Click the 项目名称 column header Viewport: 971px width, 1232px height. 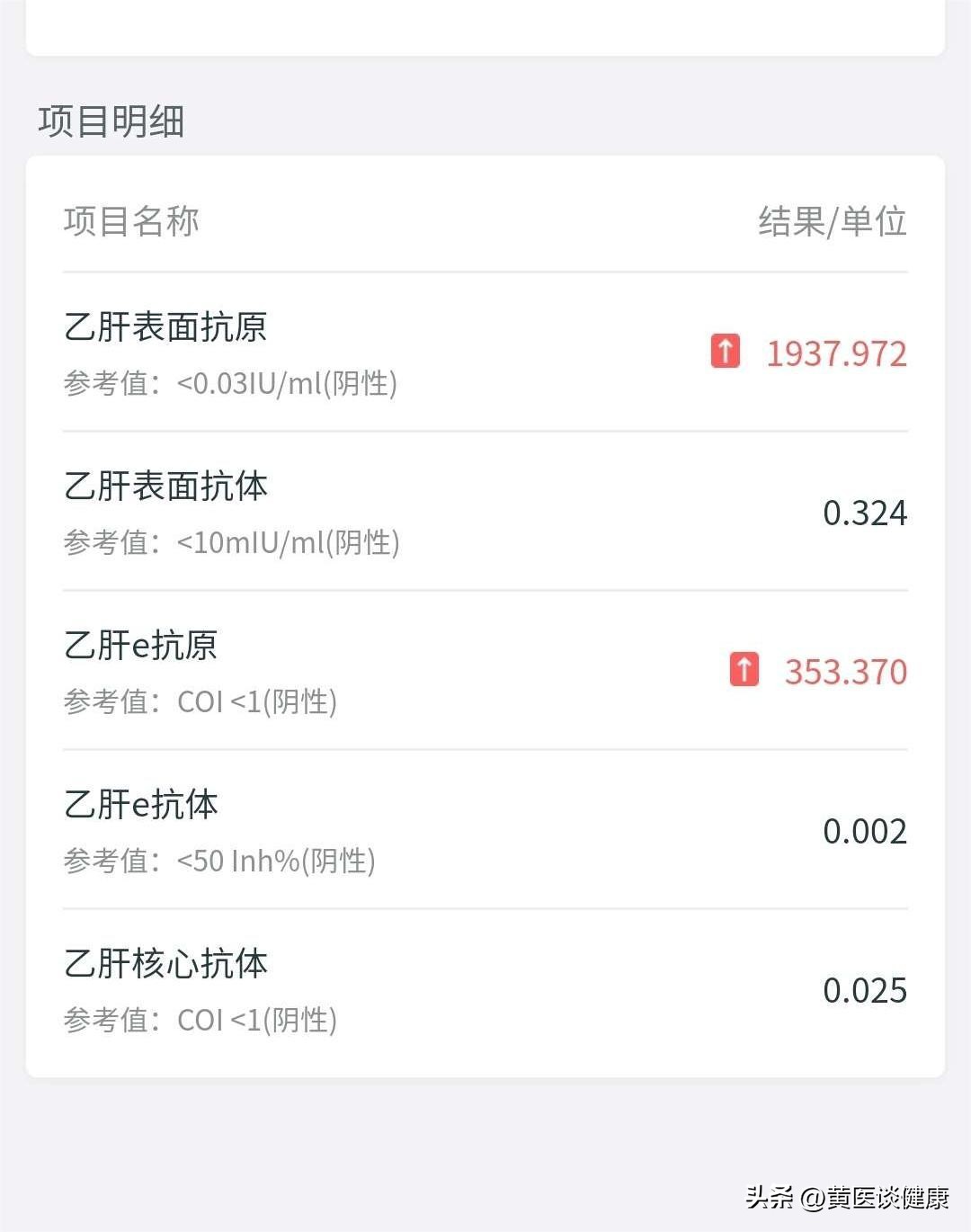pos(131,221)
